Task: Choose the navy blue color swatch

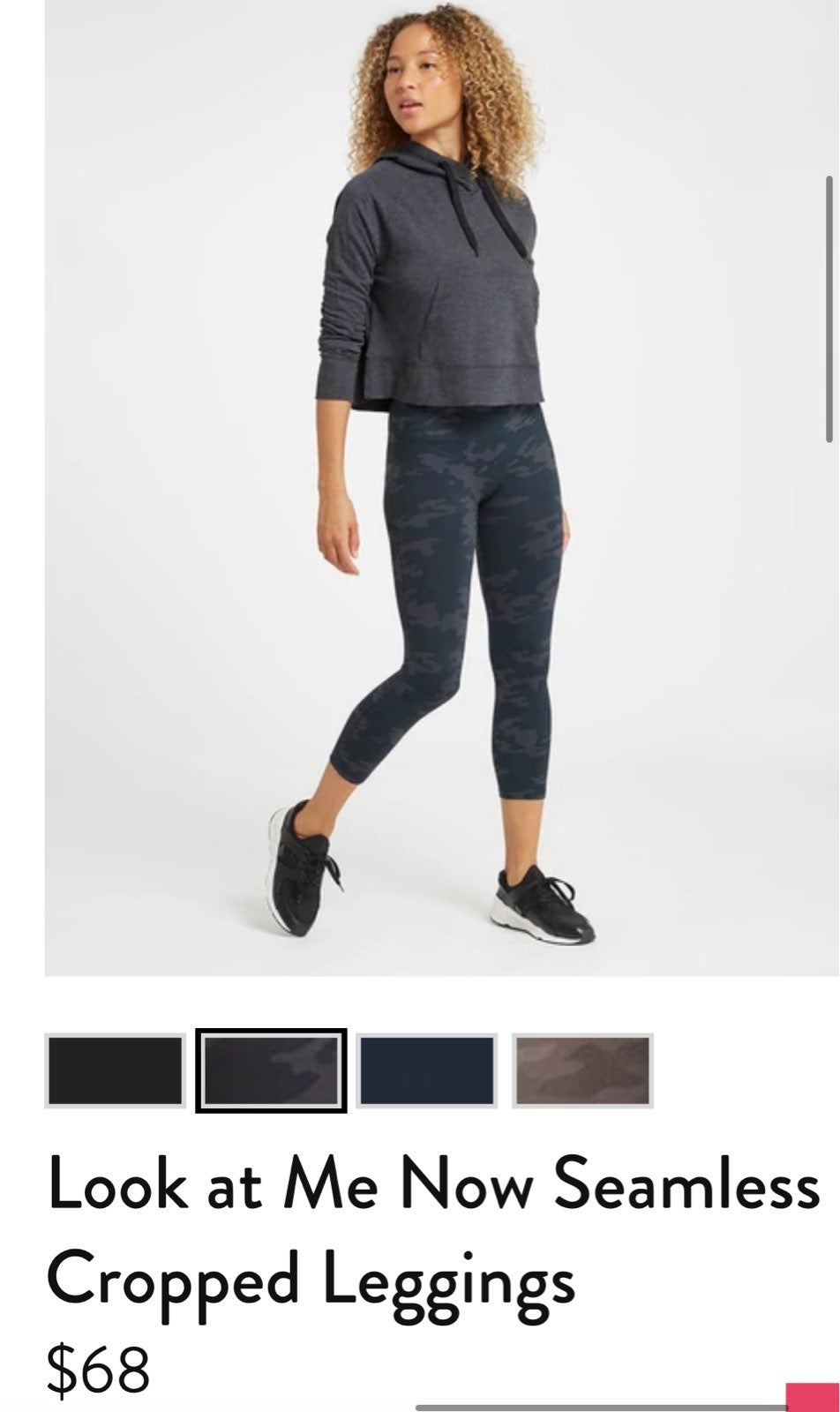Action: pos(427,1070)
